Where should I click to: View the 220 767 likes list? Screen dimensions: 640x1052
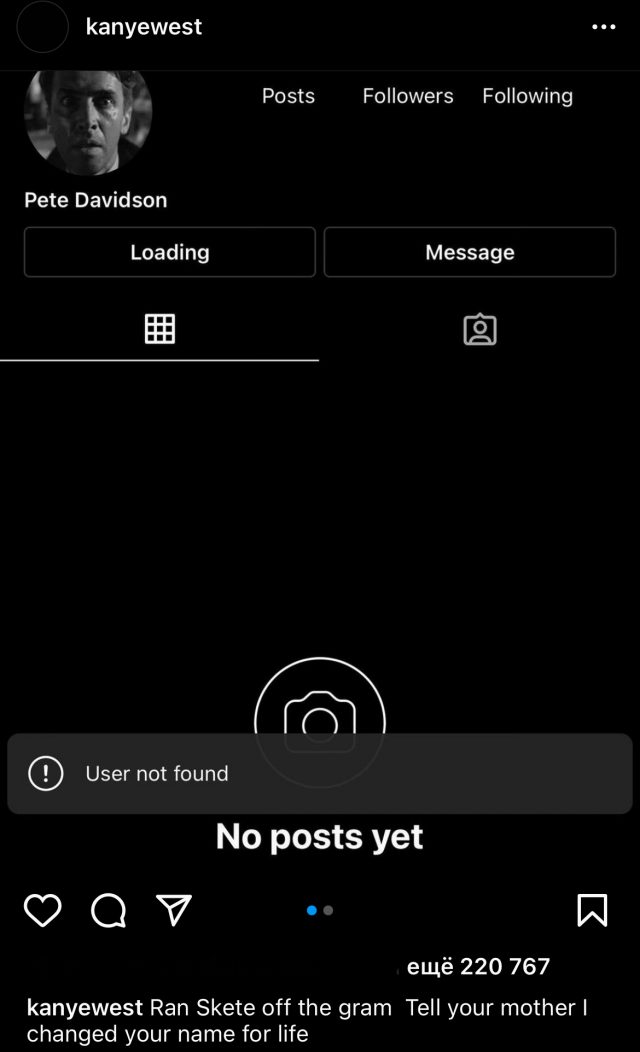pos(478,966)
